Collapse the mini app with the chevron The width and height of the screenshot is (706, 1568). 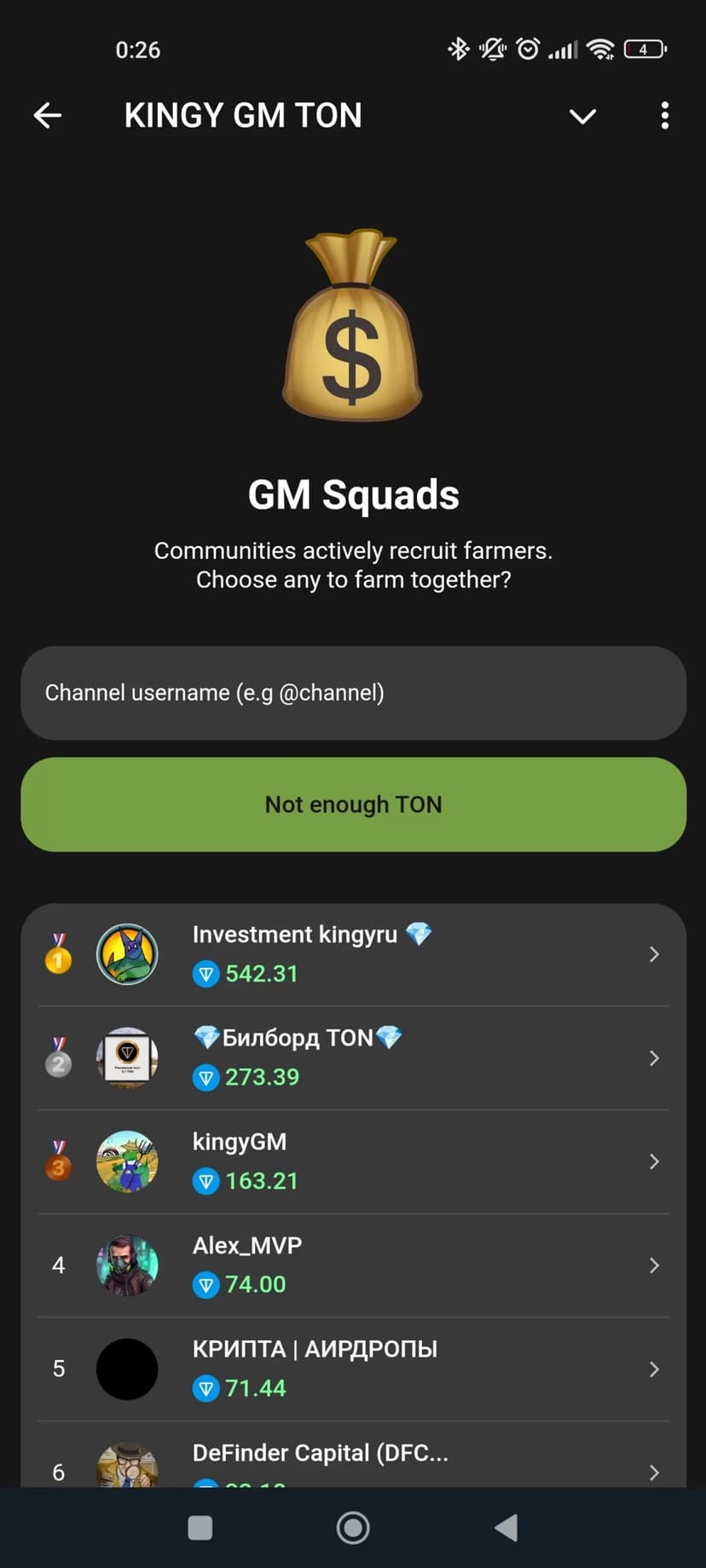click(x=582, y=116)
